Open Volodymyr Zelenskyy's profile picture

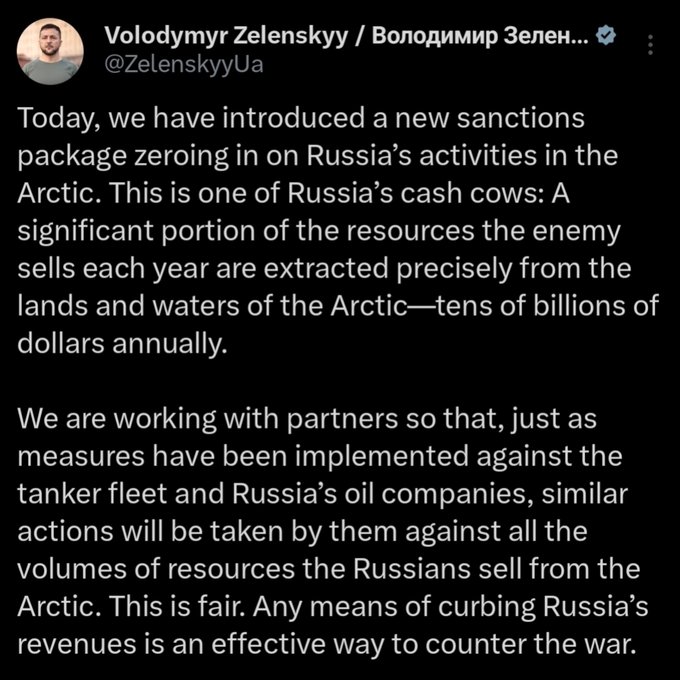[x=51, y=50]
